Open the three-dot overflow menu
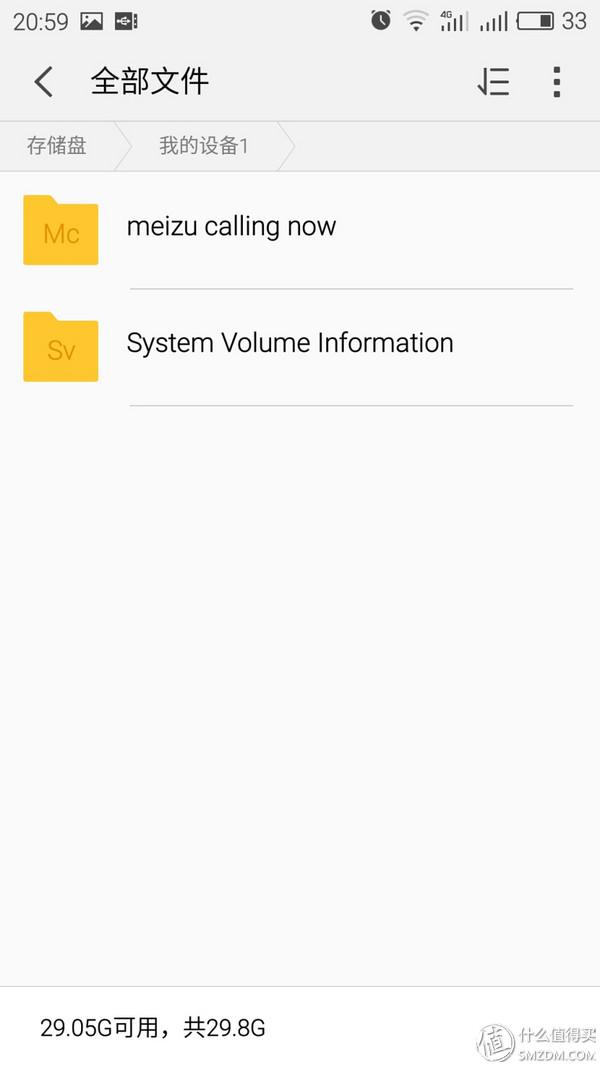The image size is (600, 1067). tap(556, 82)
